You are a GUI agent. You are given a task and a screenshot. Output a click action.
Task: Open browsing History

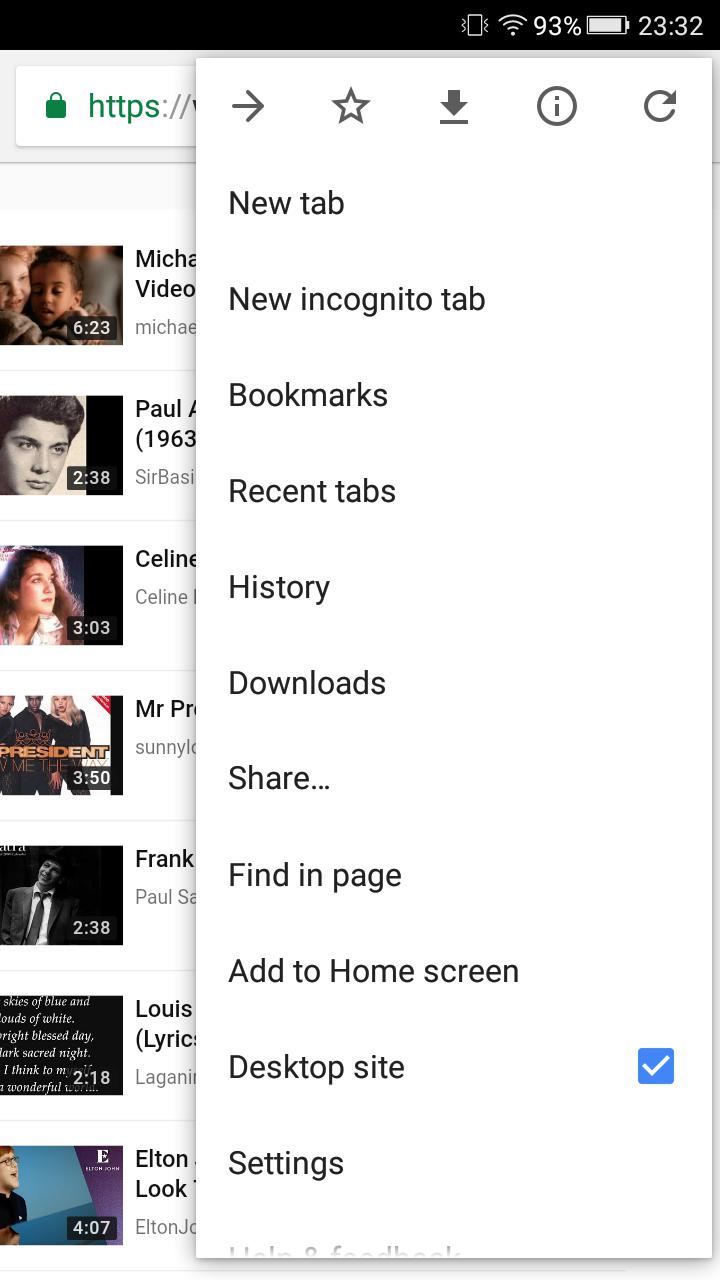(x=454, y=587)
